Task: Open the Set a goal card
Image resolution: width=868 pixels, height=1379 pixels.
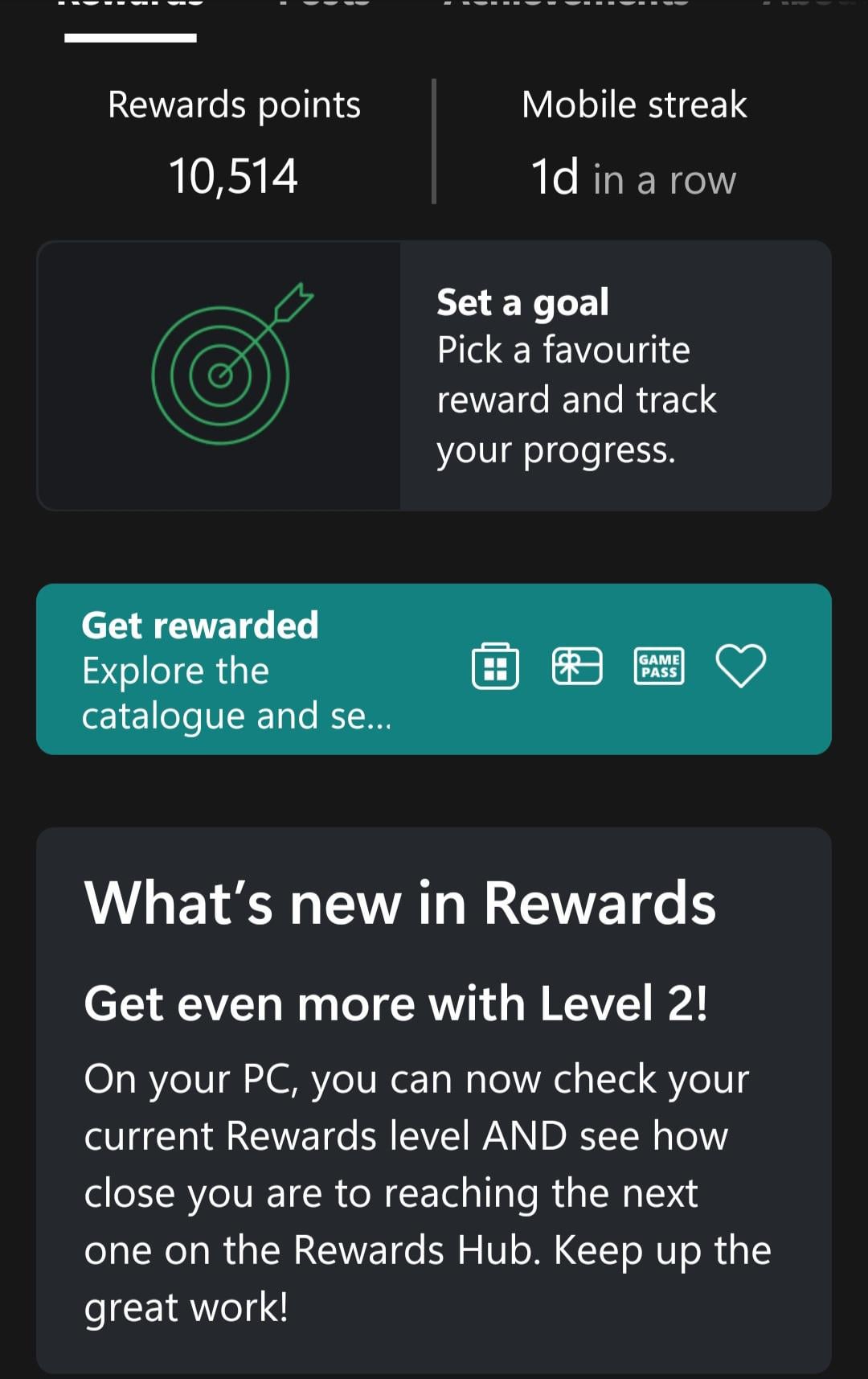Action: click(x=434, y=376)
